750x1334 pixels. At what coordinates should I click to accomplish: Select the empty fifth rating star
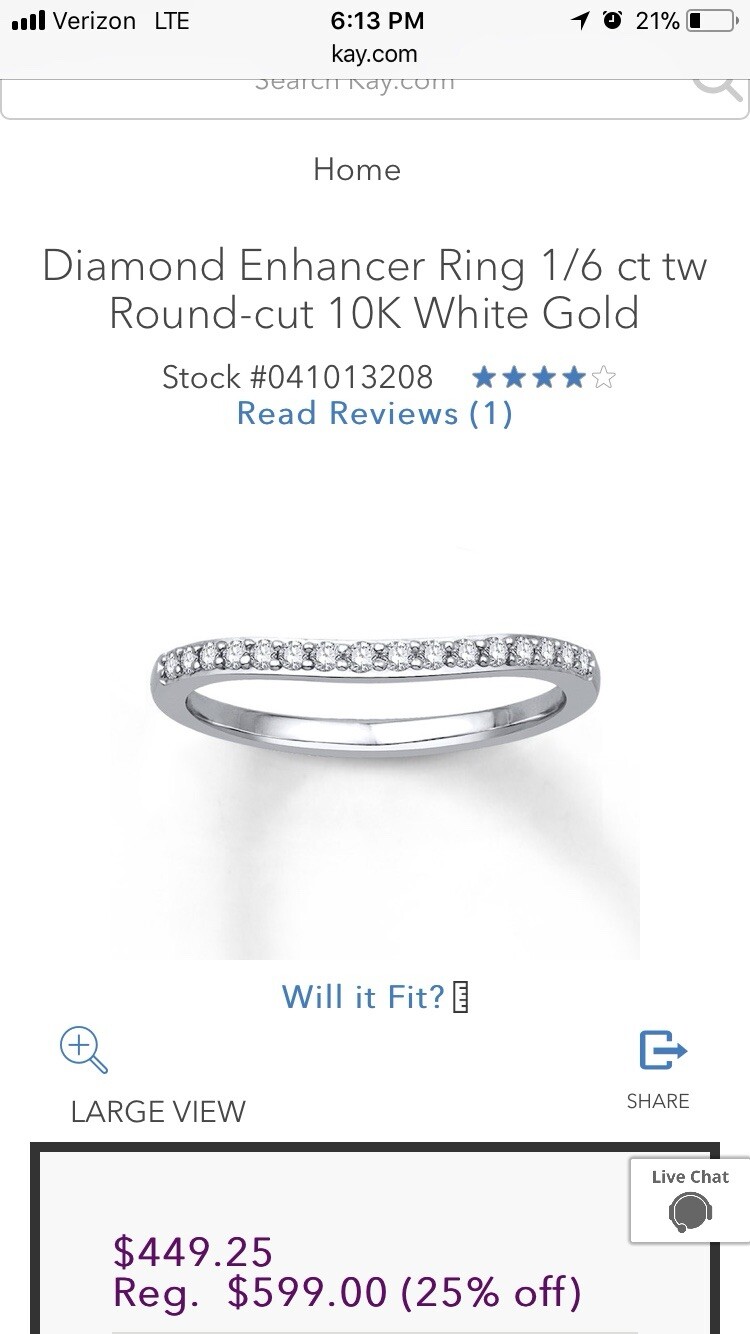(x=601, y=377)
